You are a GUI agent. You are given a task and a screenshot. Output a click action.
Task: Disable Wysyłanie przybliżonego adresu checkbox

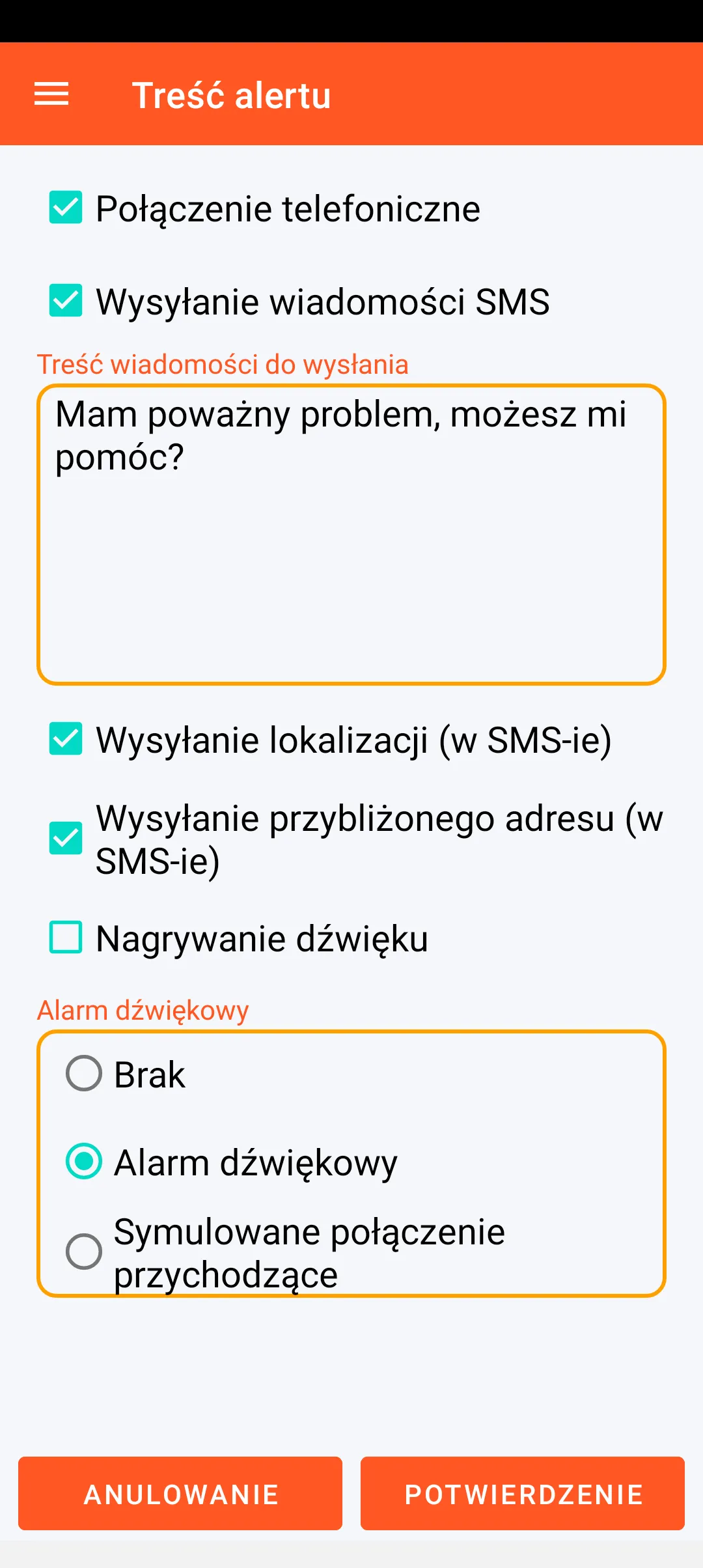[66, 838]
